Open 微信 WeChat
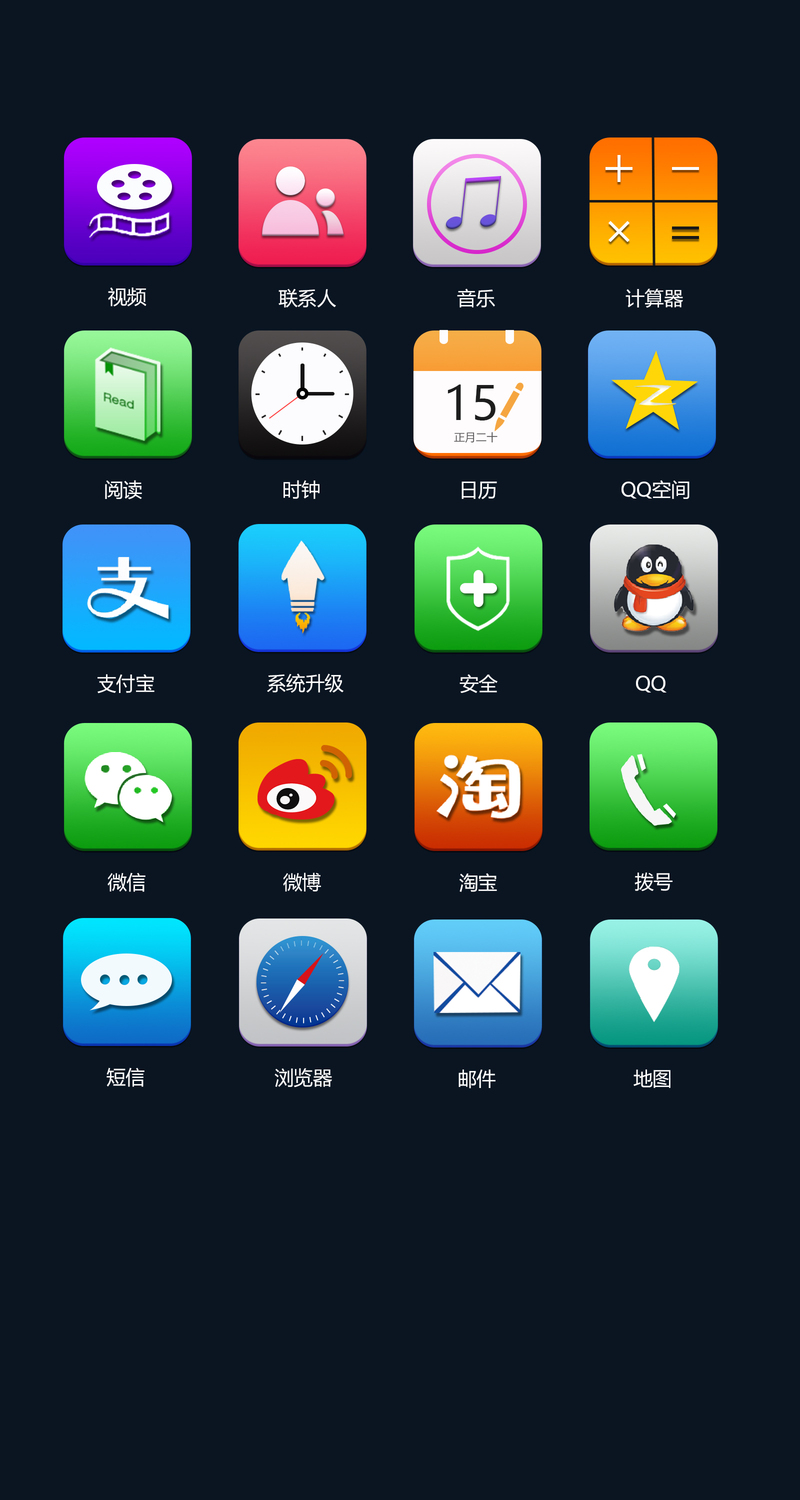 pos(128,785)
